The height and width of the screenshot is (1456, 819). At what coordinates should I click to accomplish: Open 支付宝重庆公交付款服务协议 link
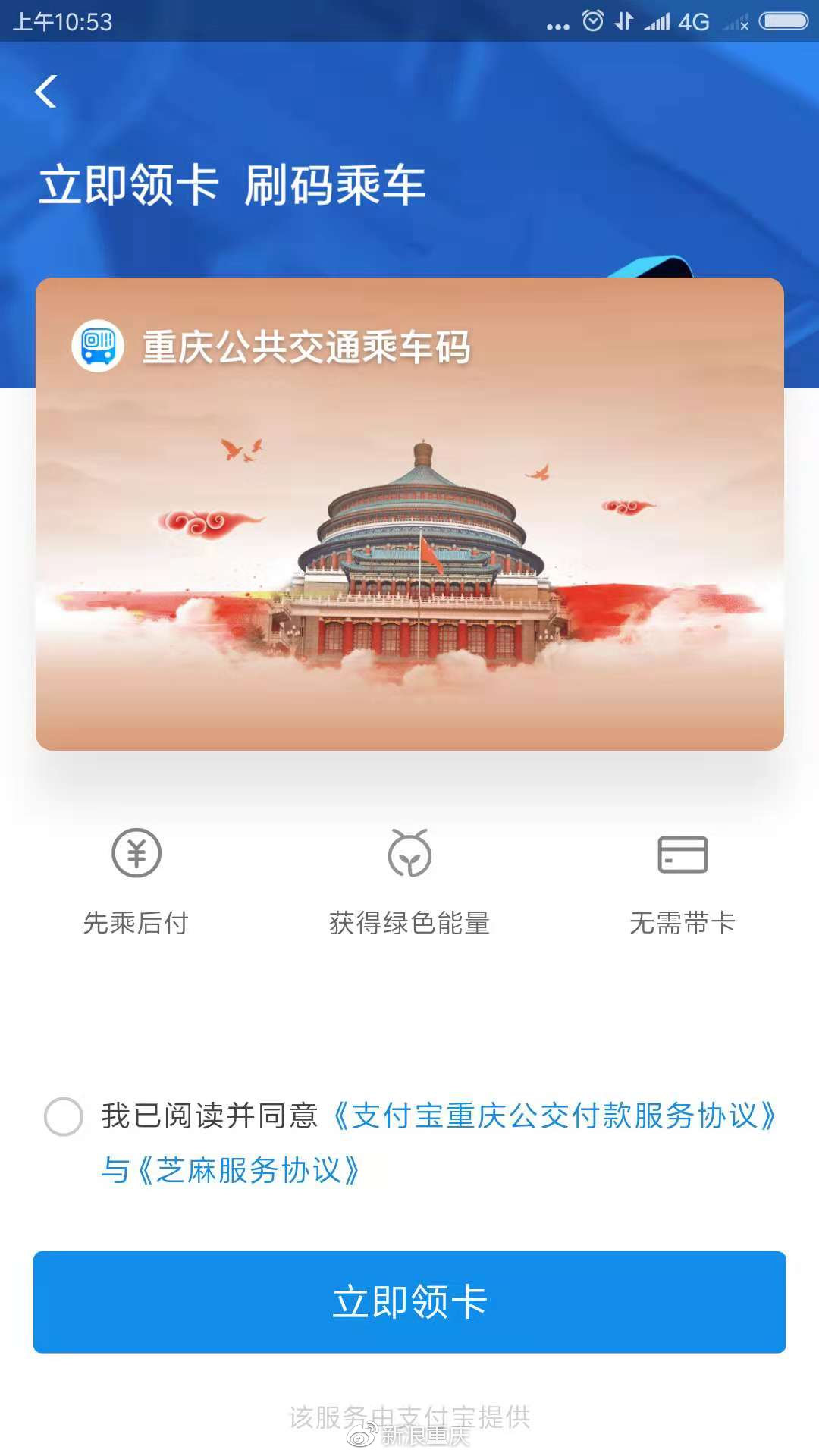coord(554,1116)
